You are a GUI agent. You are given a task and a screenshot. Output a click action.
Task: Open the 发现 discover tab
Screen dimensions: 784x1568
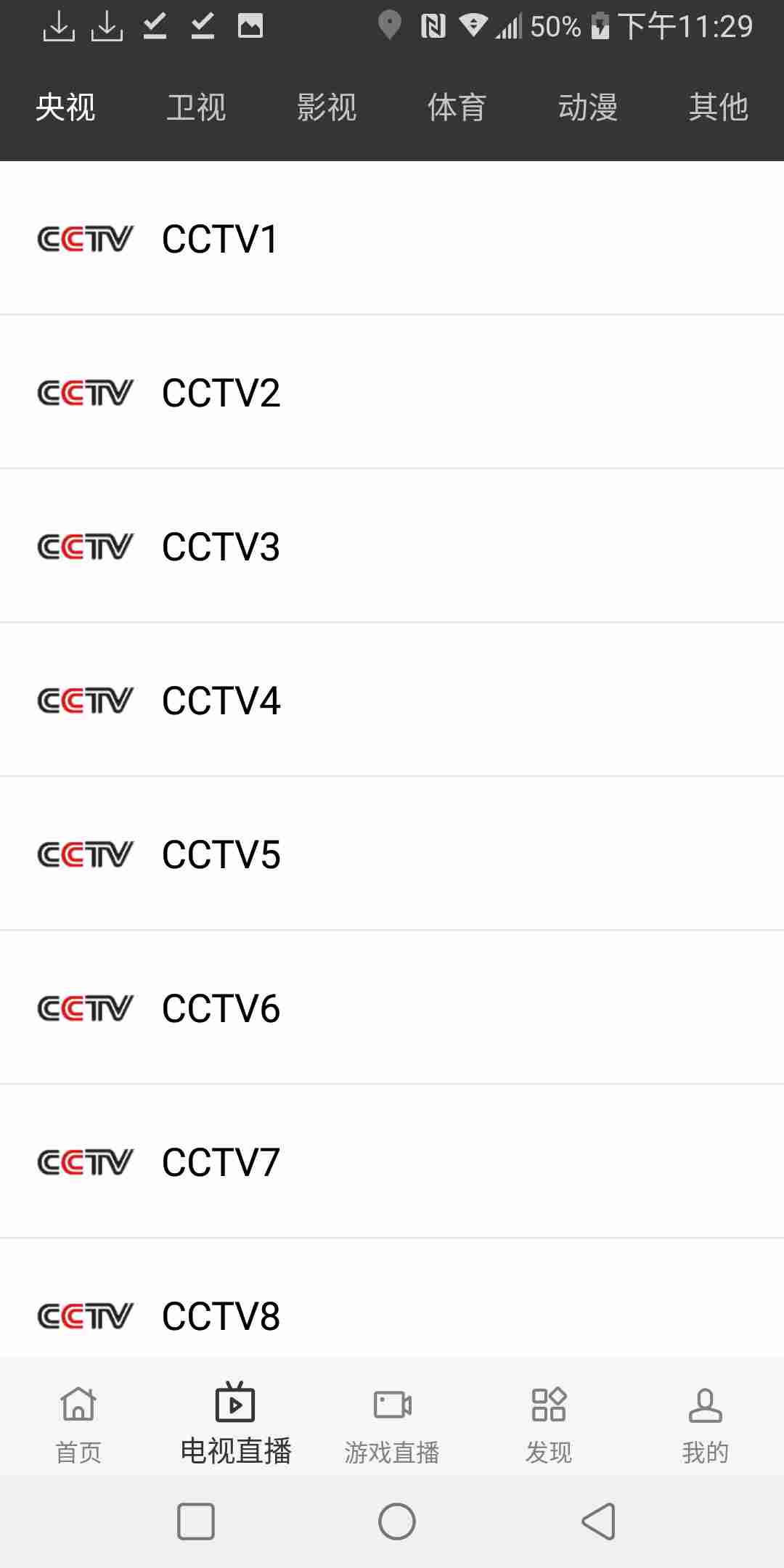pos(549,1423)
